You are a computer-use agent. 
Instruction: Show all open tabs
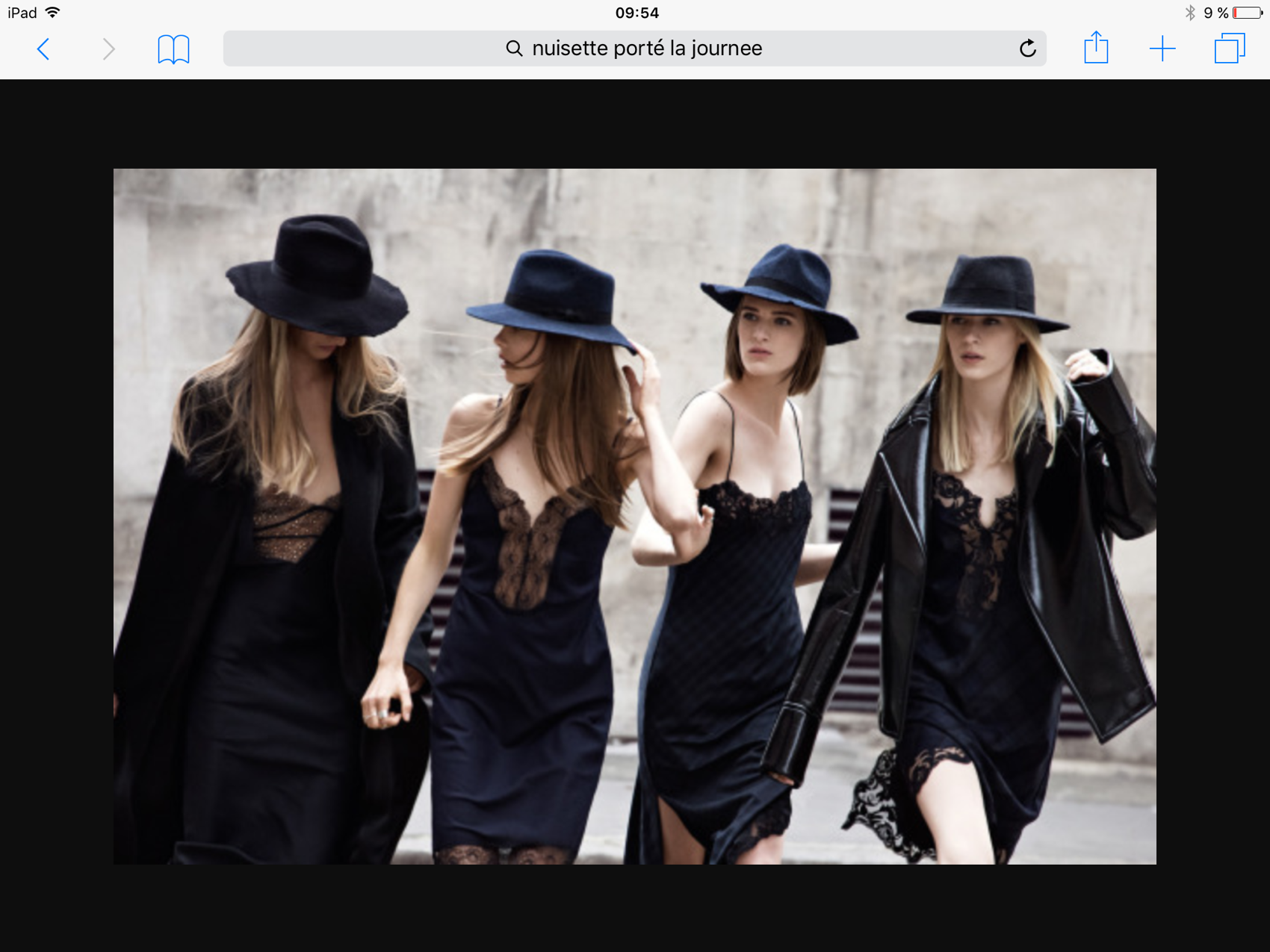click(1230, 49)
